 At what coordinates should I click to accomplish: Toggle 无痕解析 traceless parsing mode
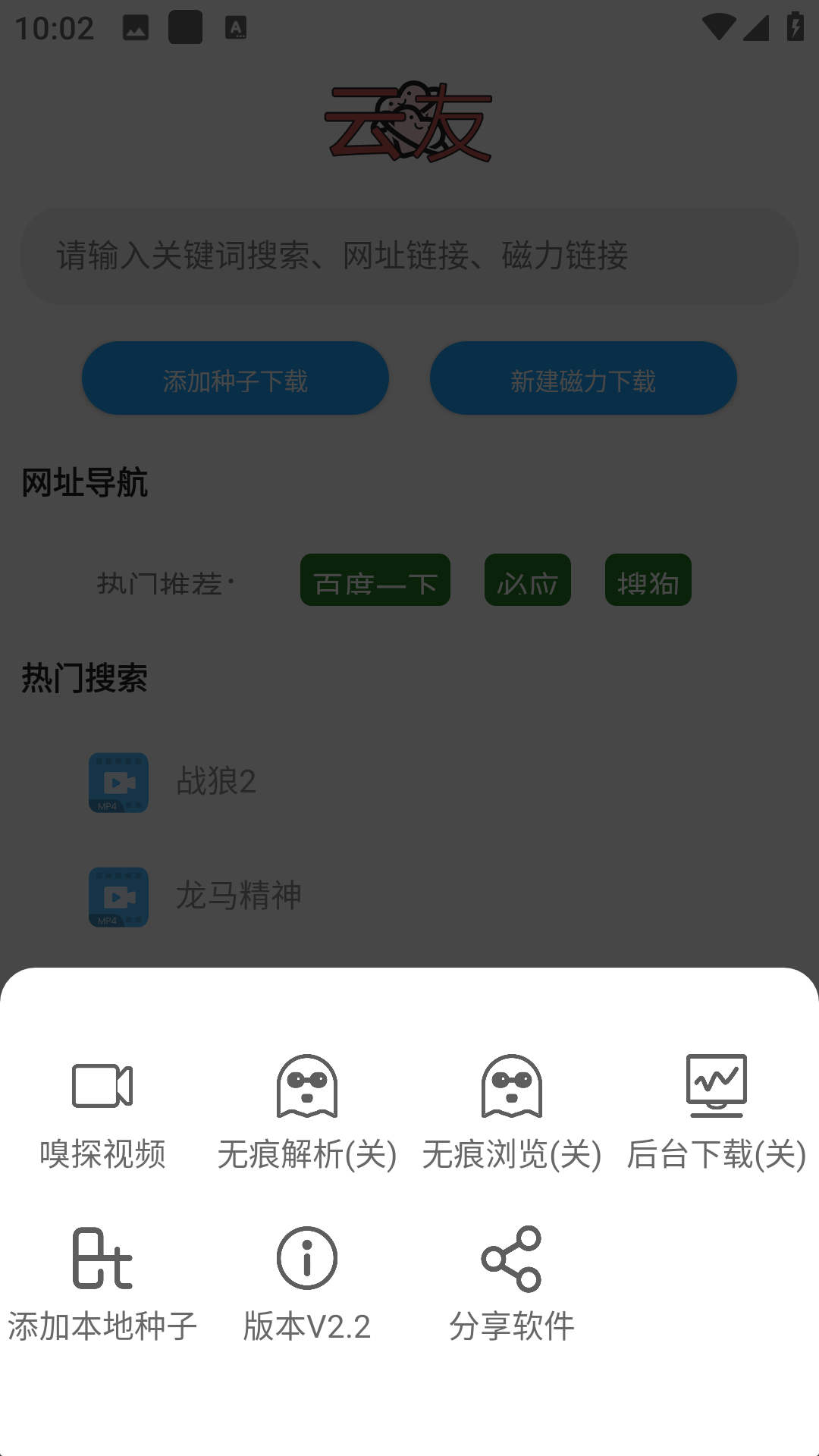[x=307, y=1111]
